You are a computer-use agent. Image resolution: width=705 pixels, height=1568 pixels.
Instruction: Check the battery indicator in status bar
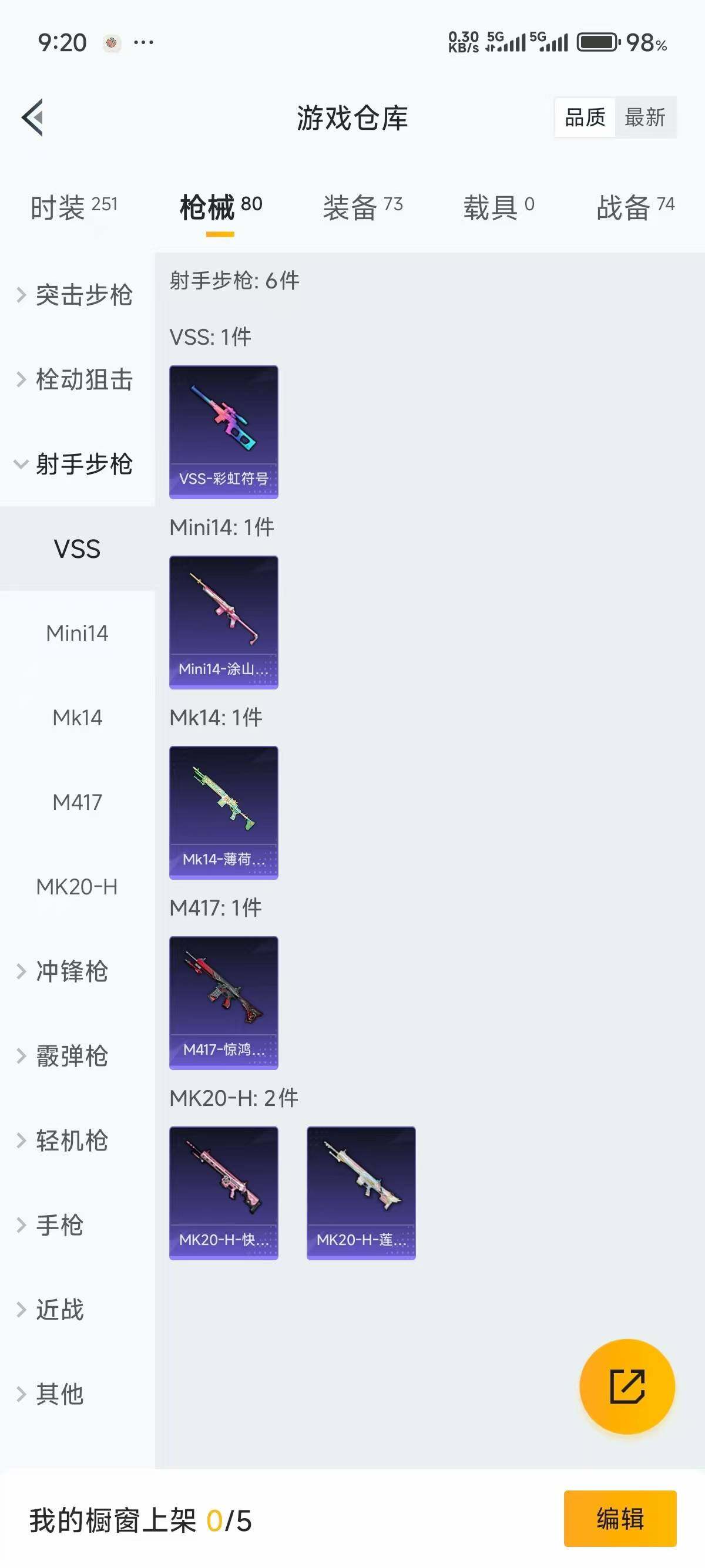tap(597, 43)
